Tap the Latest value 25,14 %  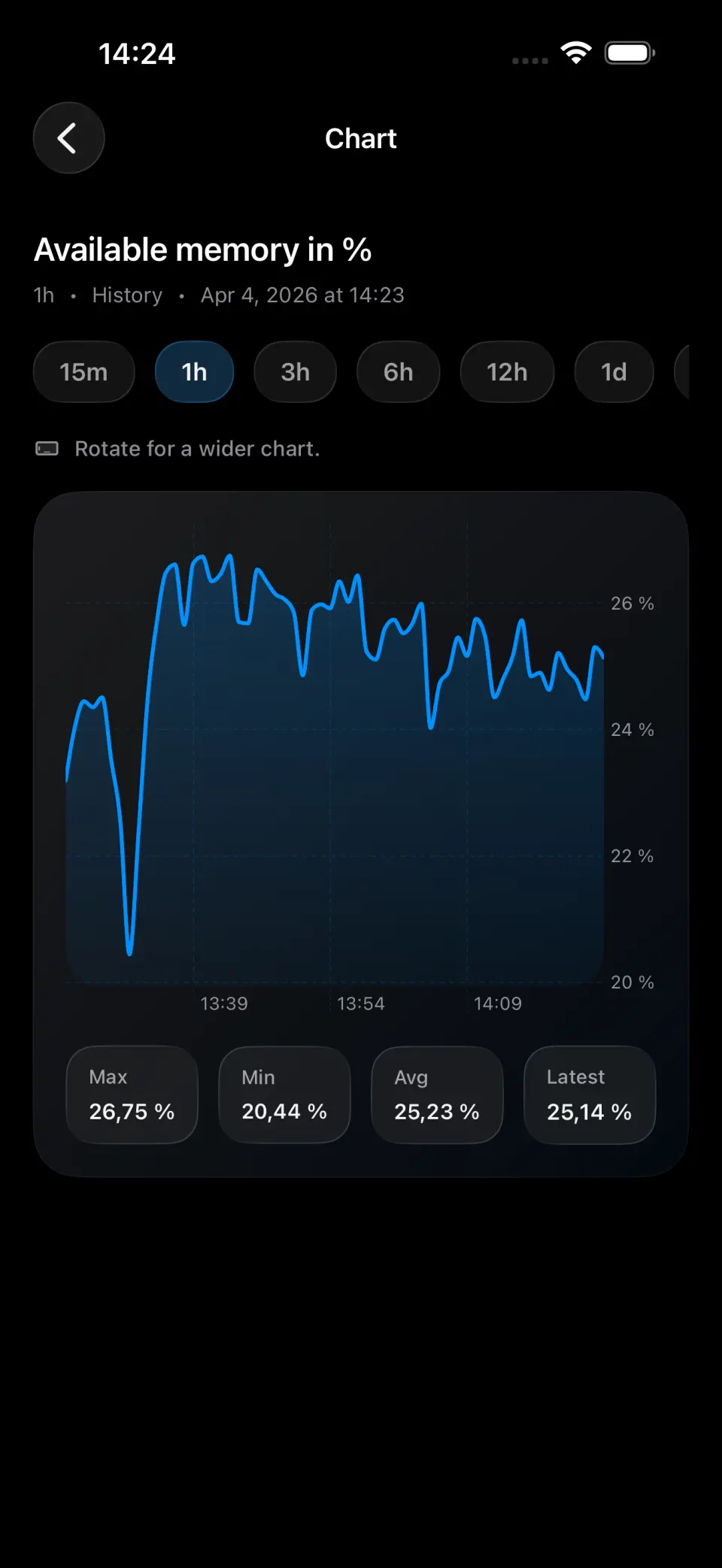[590, 1095]
